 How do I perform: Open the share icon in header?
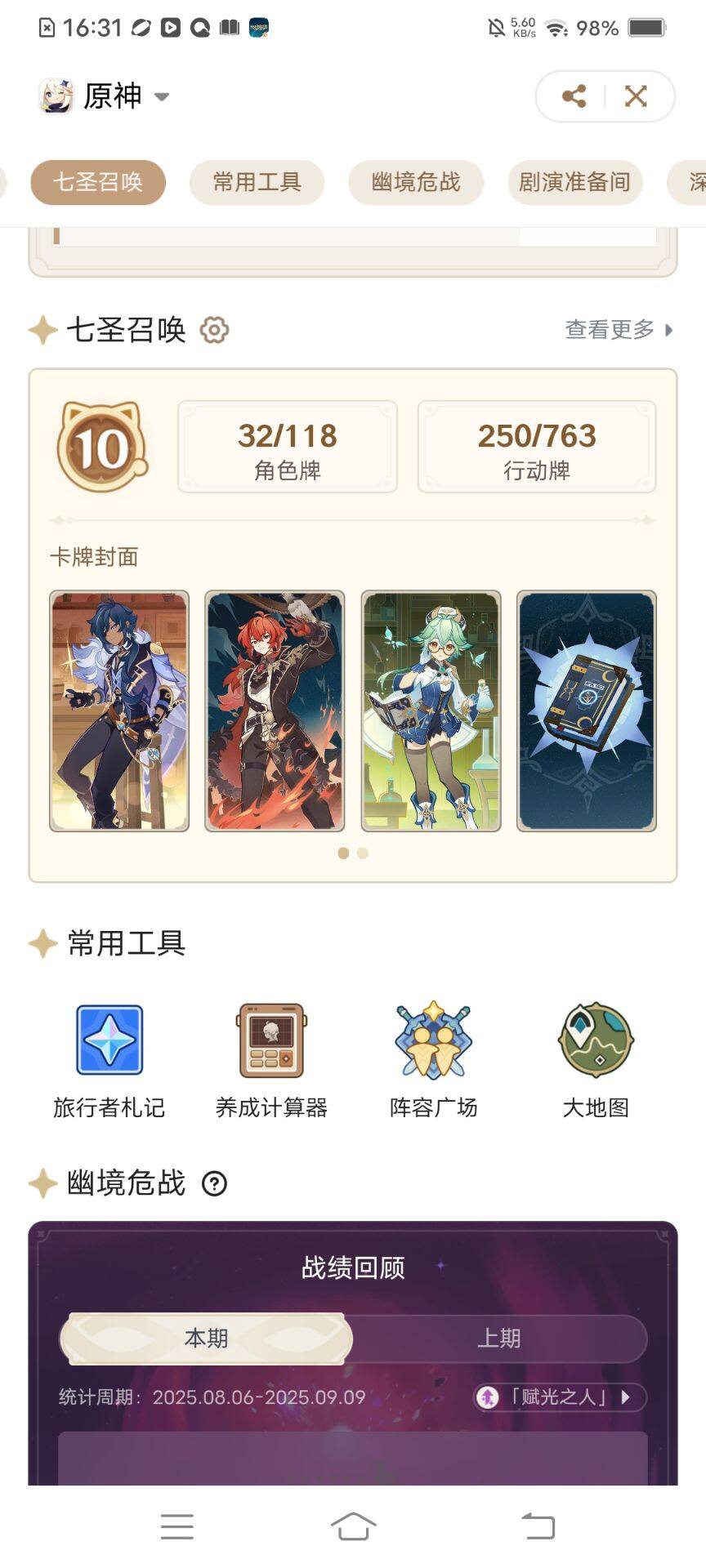point(574,96)
